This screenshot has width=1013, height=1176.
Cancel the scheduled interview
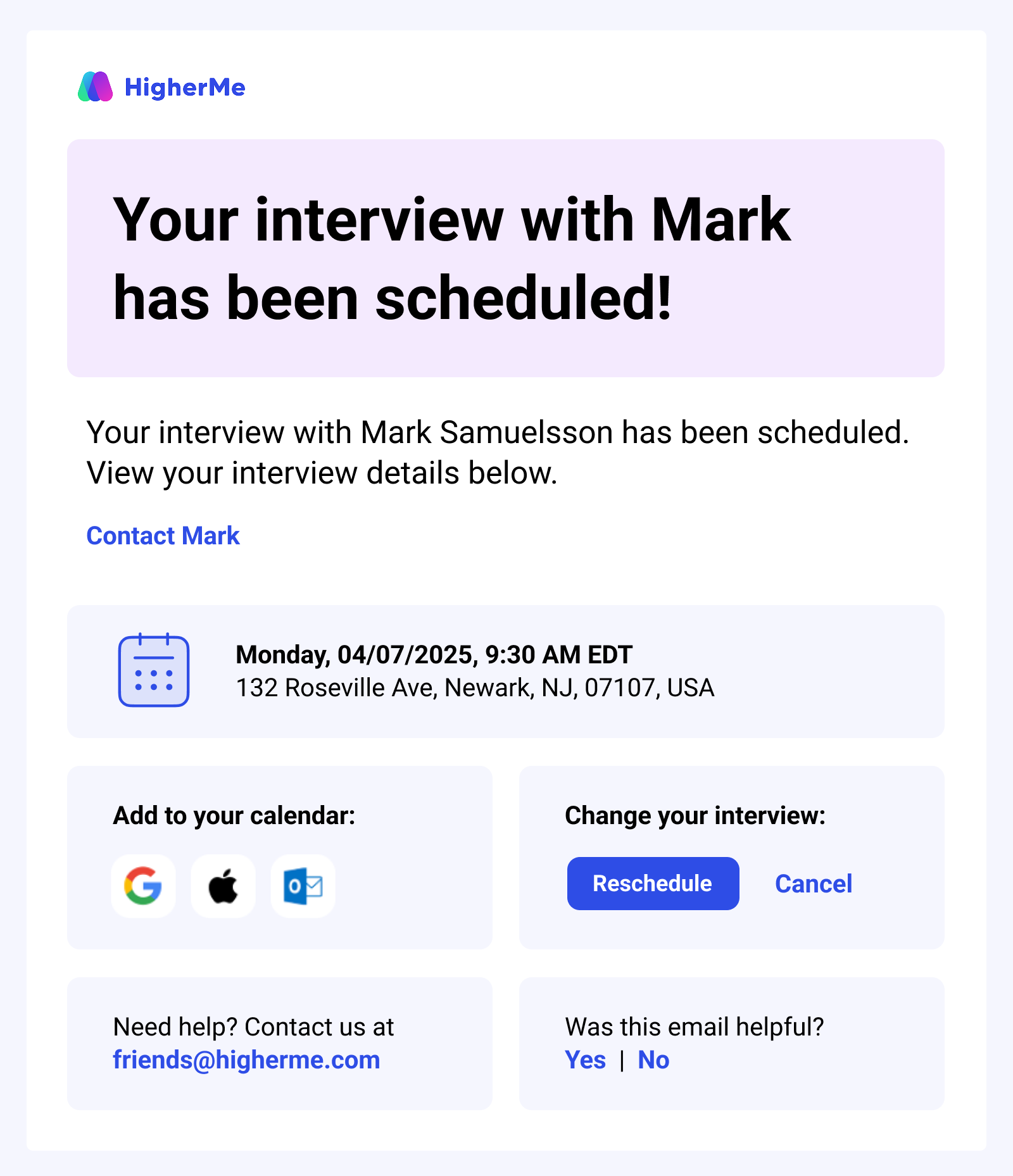click(x=813, y=884)
